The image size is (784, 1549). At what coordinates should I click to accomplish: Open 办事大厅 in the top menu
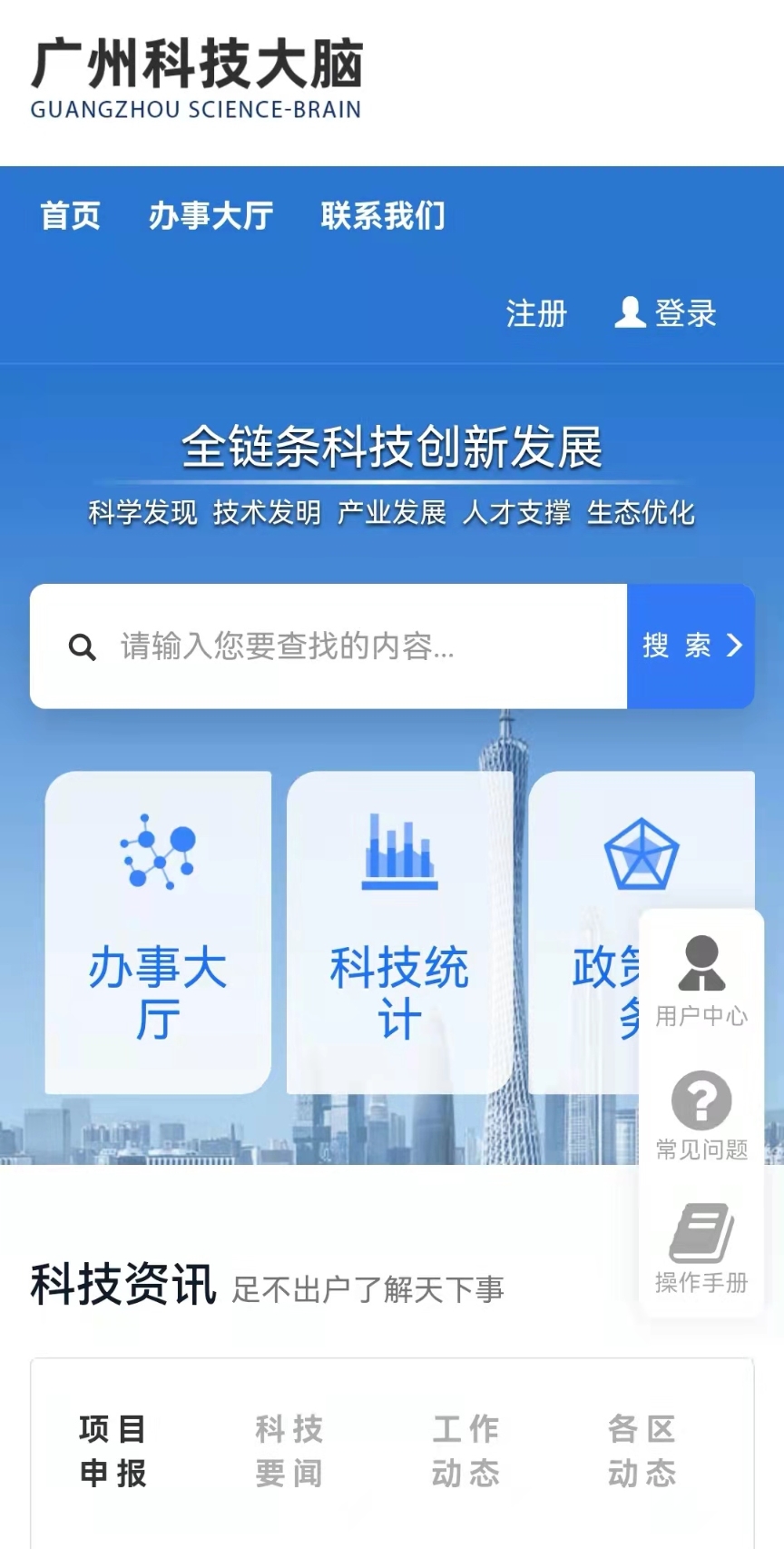coord(211,216)
